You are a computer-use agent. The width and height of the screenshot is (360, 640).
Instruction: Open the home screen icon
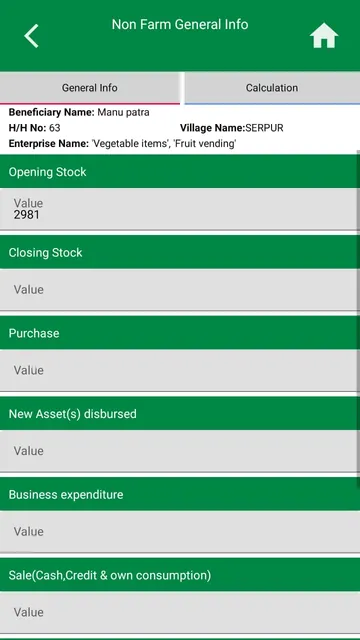click(x=324, y=36)
